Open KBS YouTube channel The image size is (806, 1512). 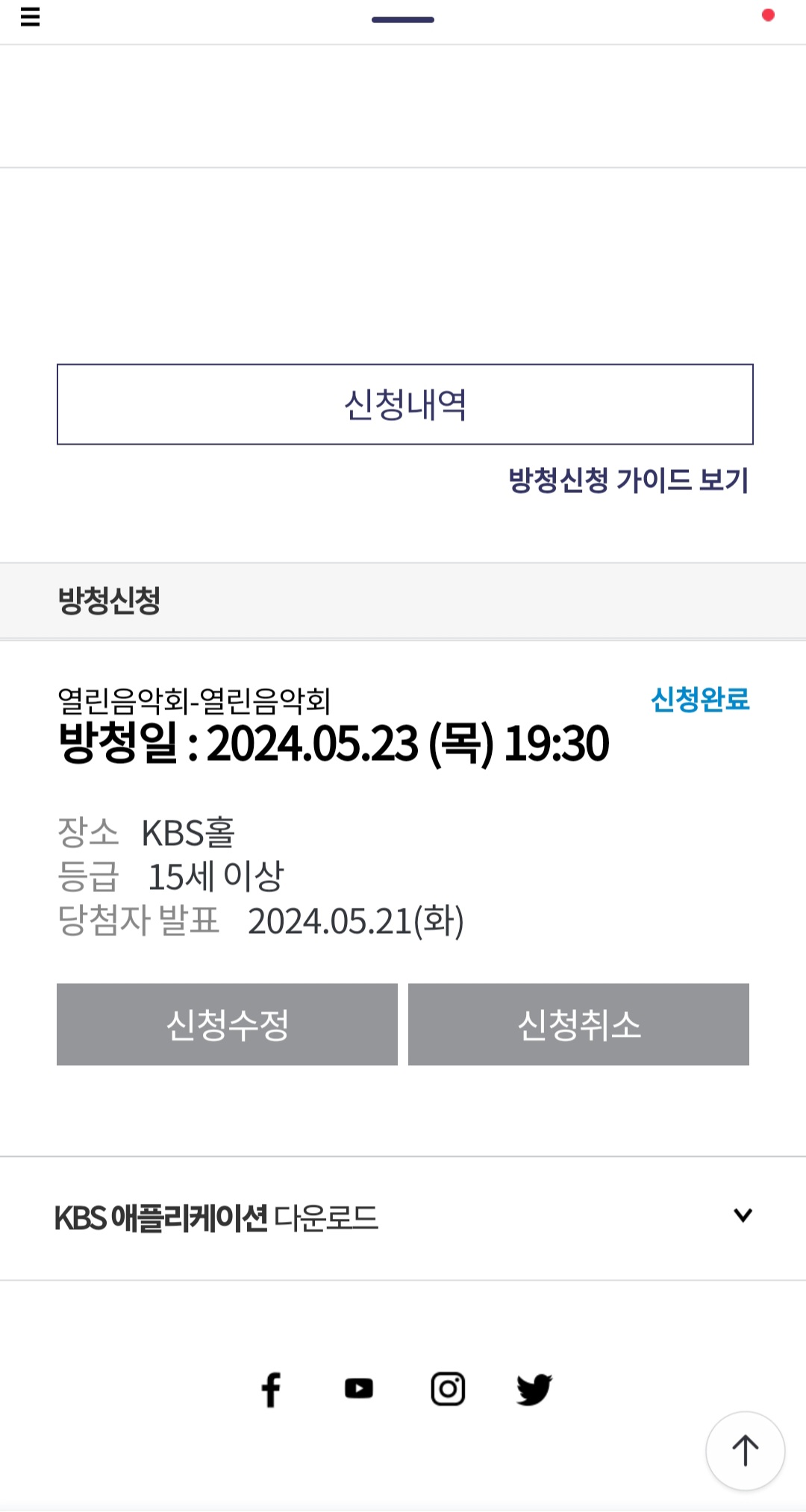pos(359,1387)
